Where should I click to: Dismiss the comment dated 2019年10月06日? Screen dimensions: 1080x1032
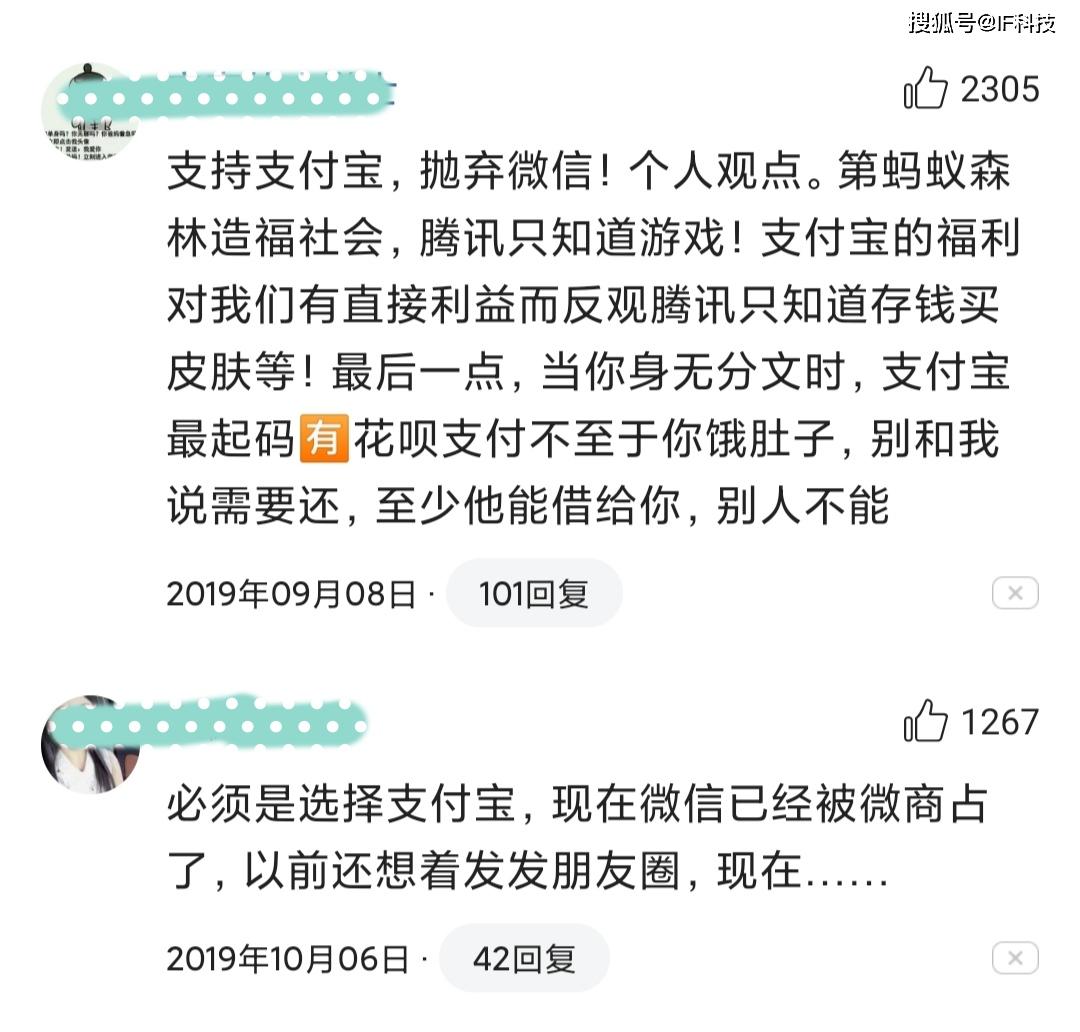(1015, 960)
